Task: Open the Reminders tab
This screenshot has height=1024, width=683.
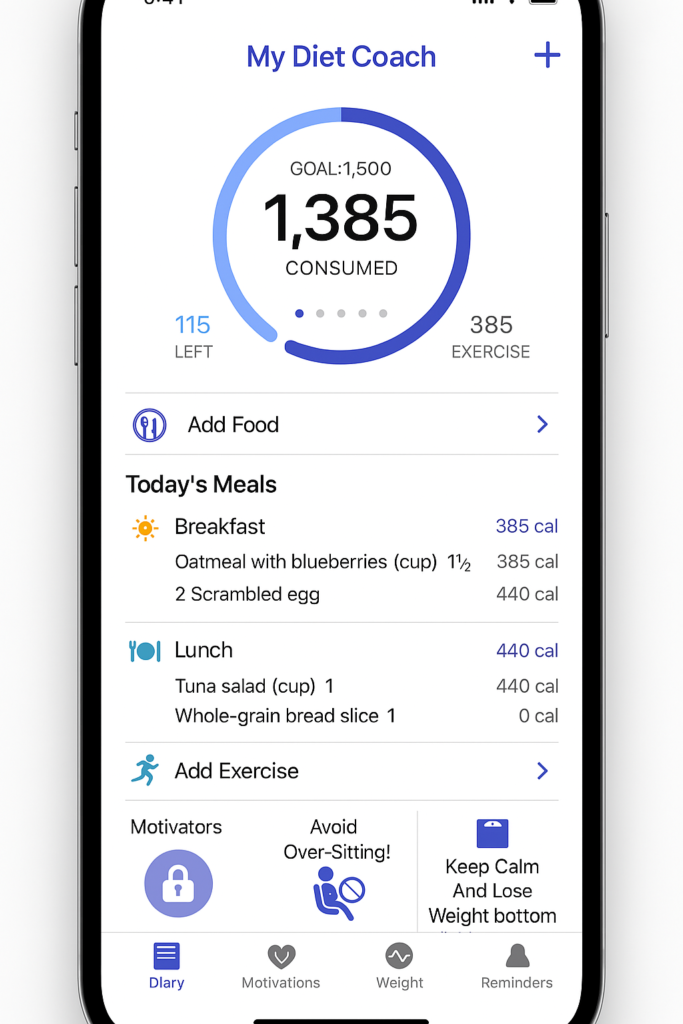Action: 516,966
